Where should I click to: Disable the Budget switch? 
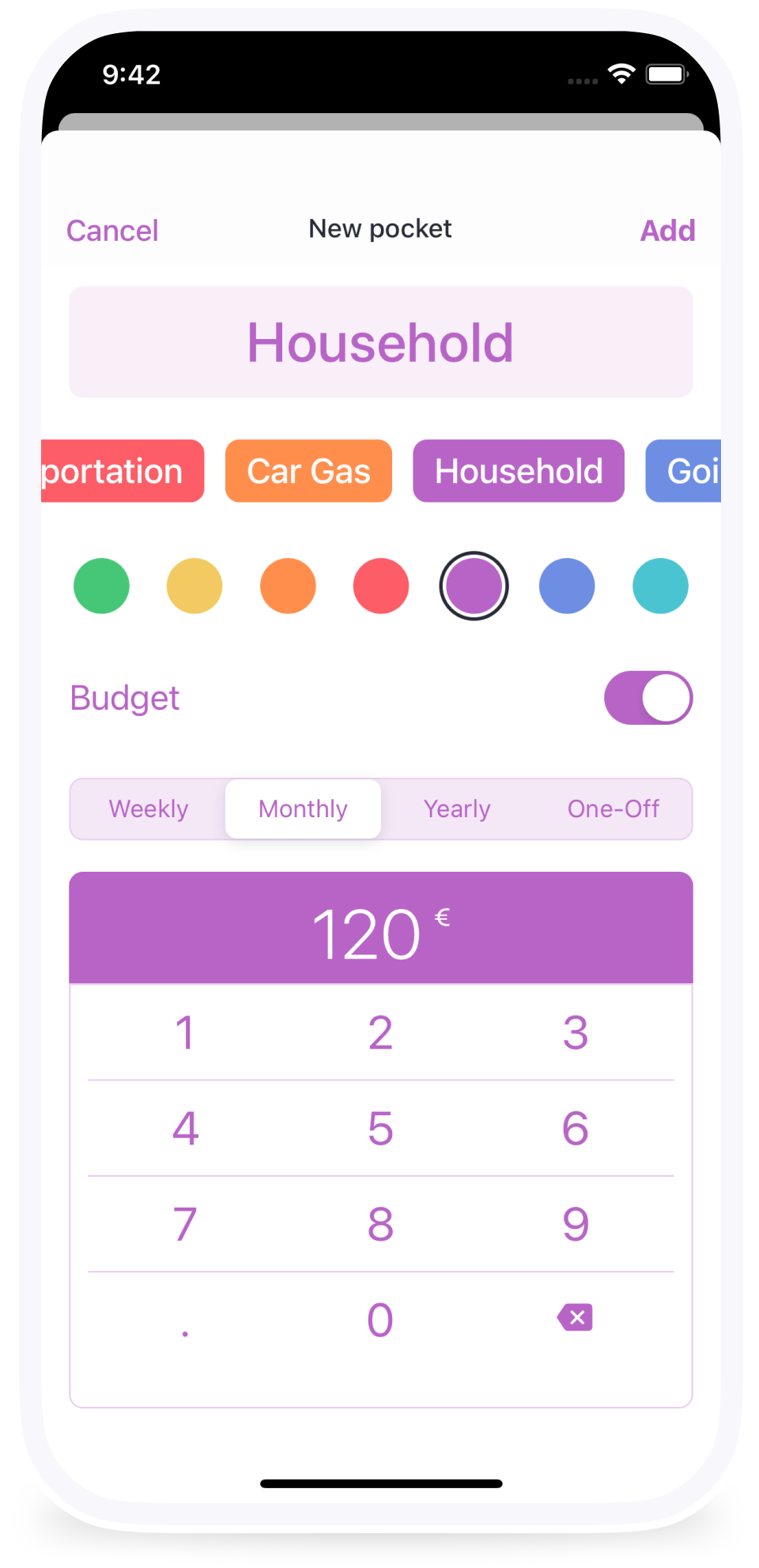[x=648, y=698]
